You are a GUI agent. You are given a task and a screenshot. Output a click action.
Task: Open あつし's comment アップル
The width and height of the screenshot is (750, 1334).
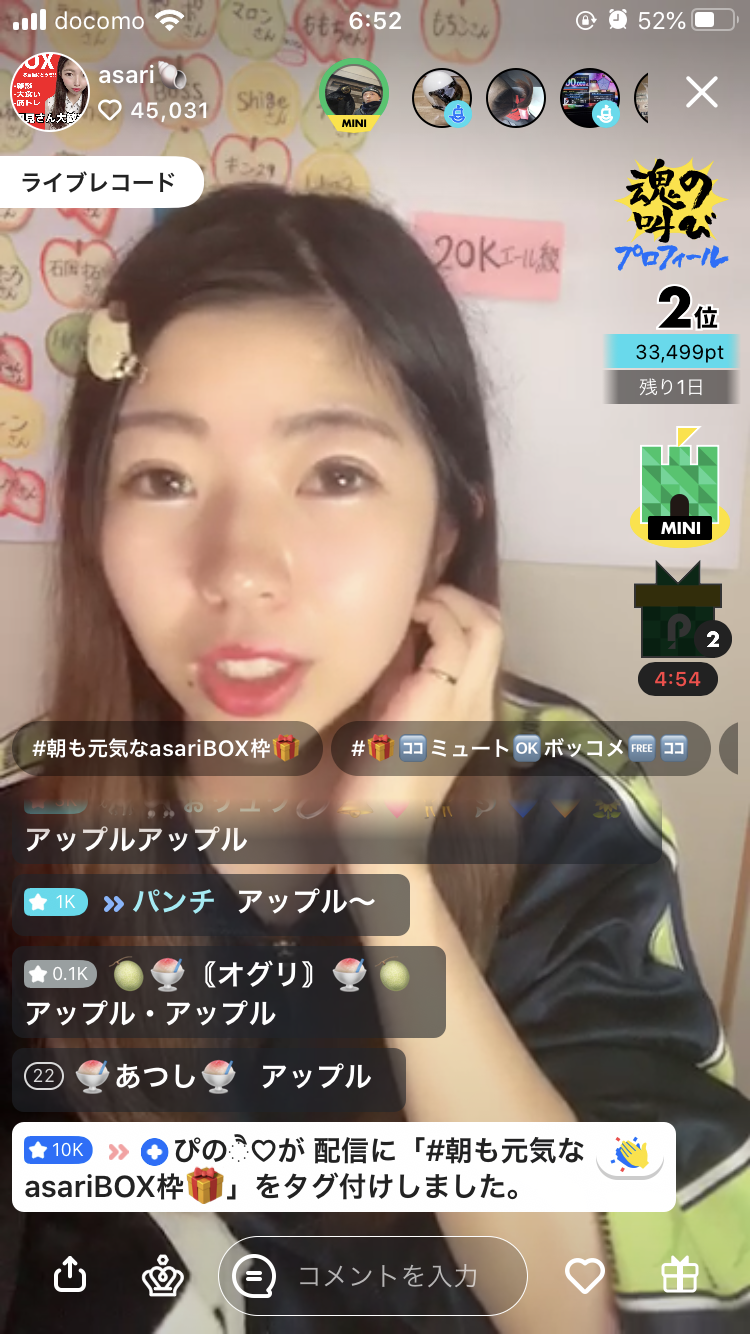208,1077
